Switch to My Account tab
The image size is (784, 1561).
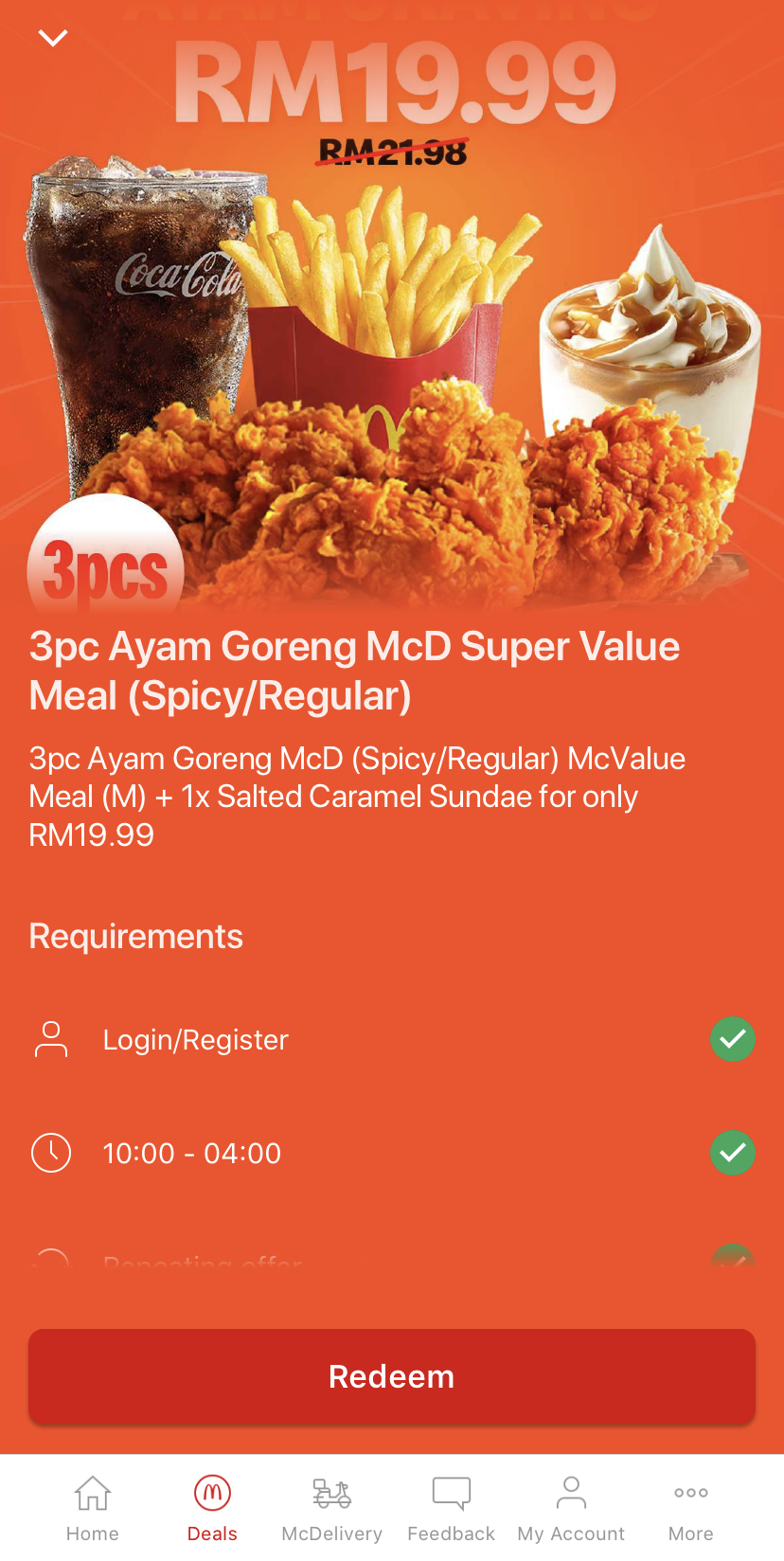pyautogui.click(x=571, y=1508)
